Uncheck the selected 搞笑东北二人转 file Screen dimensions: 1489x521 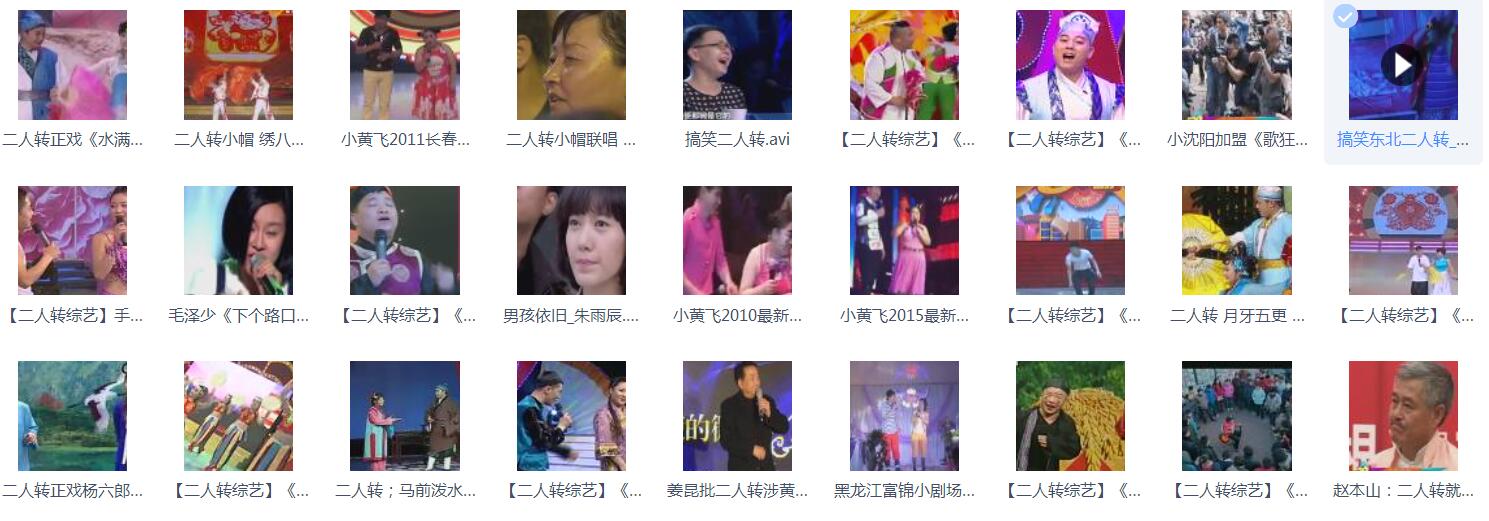pyautogui.click(x=1346, y=16)
